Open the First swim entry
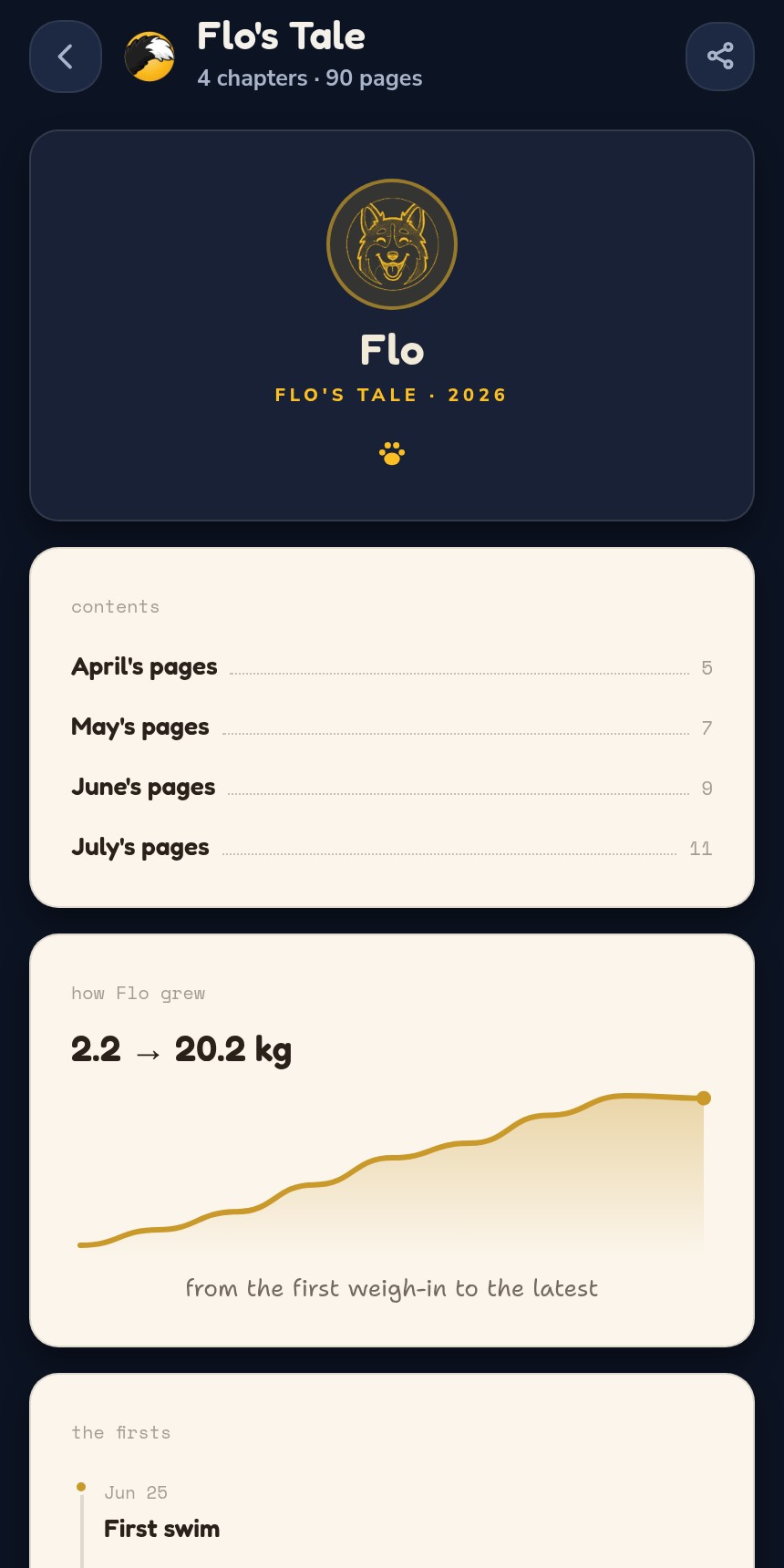This screenshot has height=1568, width=784. 161,1529
